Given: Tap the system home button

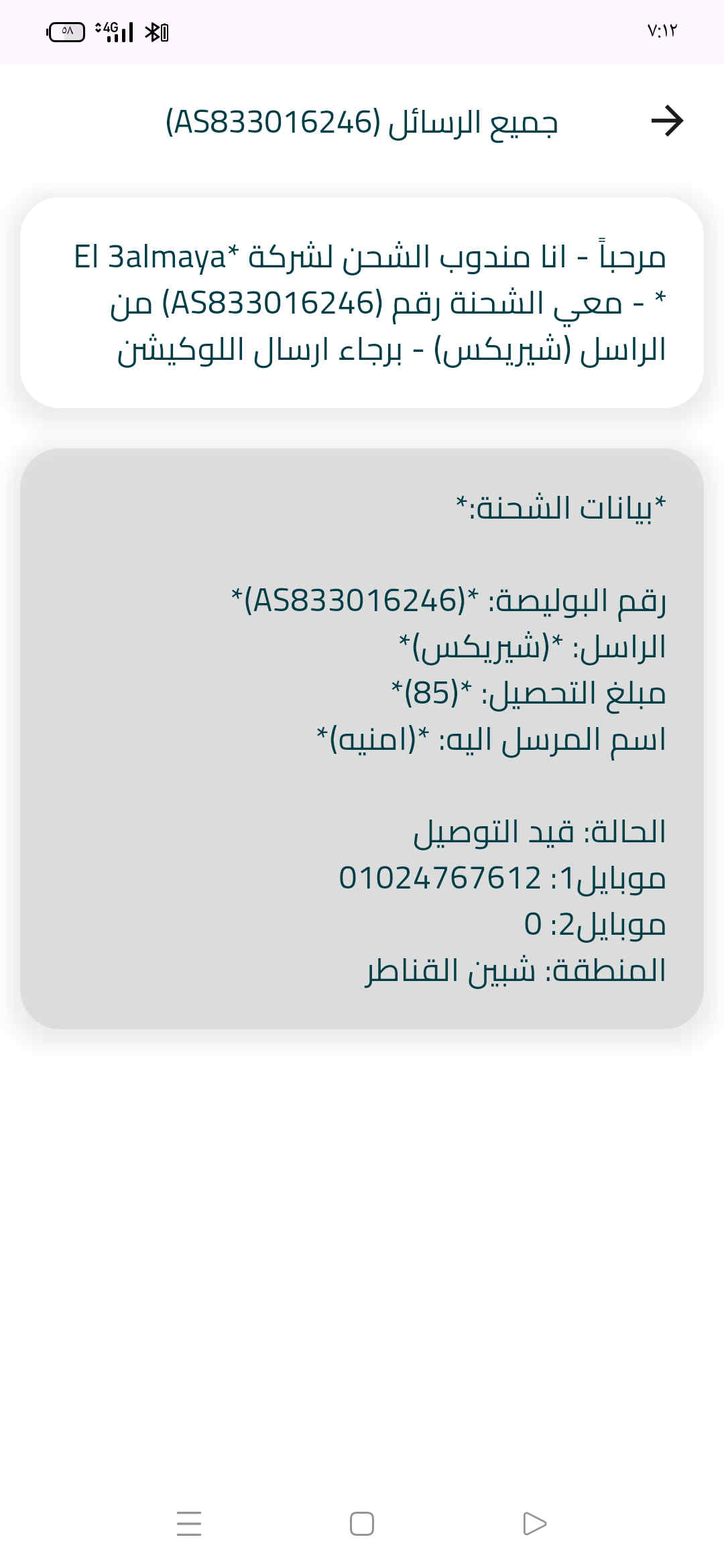Looking at the screenshot, I should pos(362,1524).
